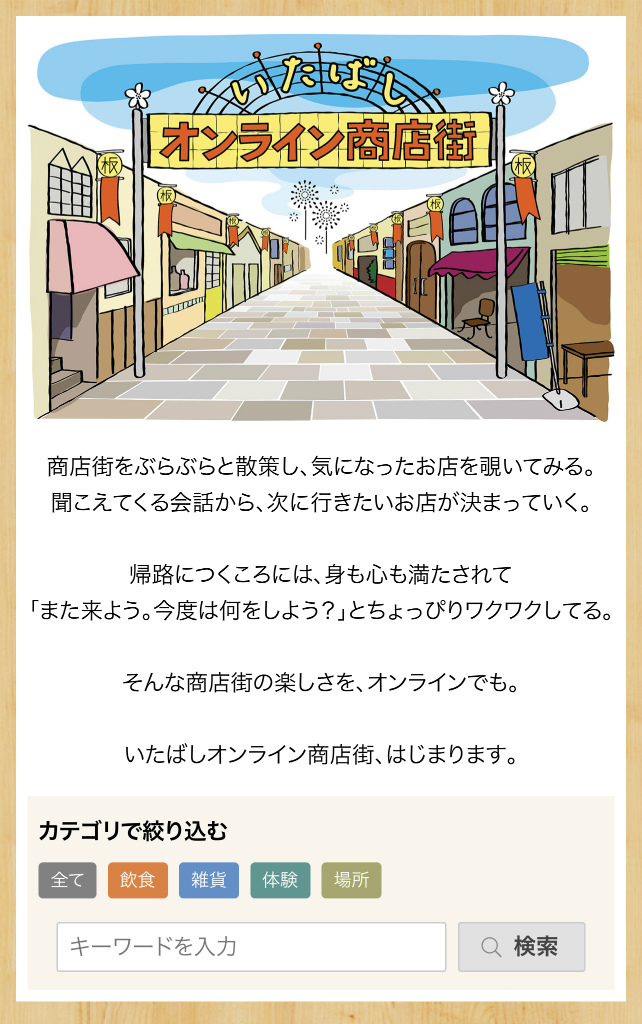Image resolution: width=642 pixels, height=1024 pixels.
Task: Filter shops by 飲食 category
Action: 137,880
